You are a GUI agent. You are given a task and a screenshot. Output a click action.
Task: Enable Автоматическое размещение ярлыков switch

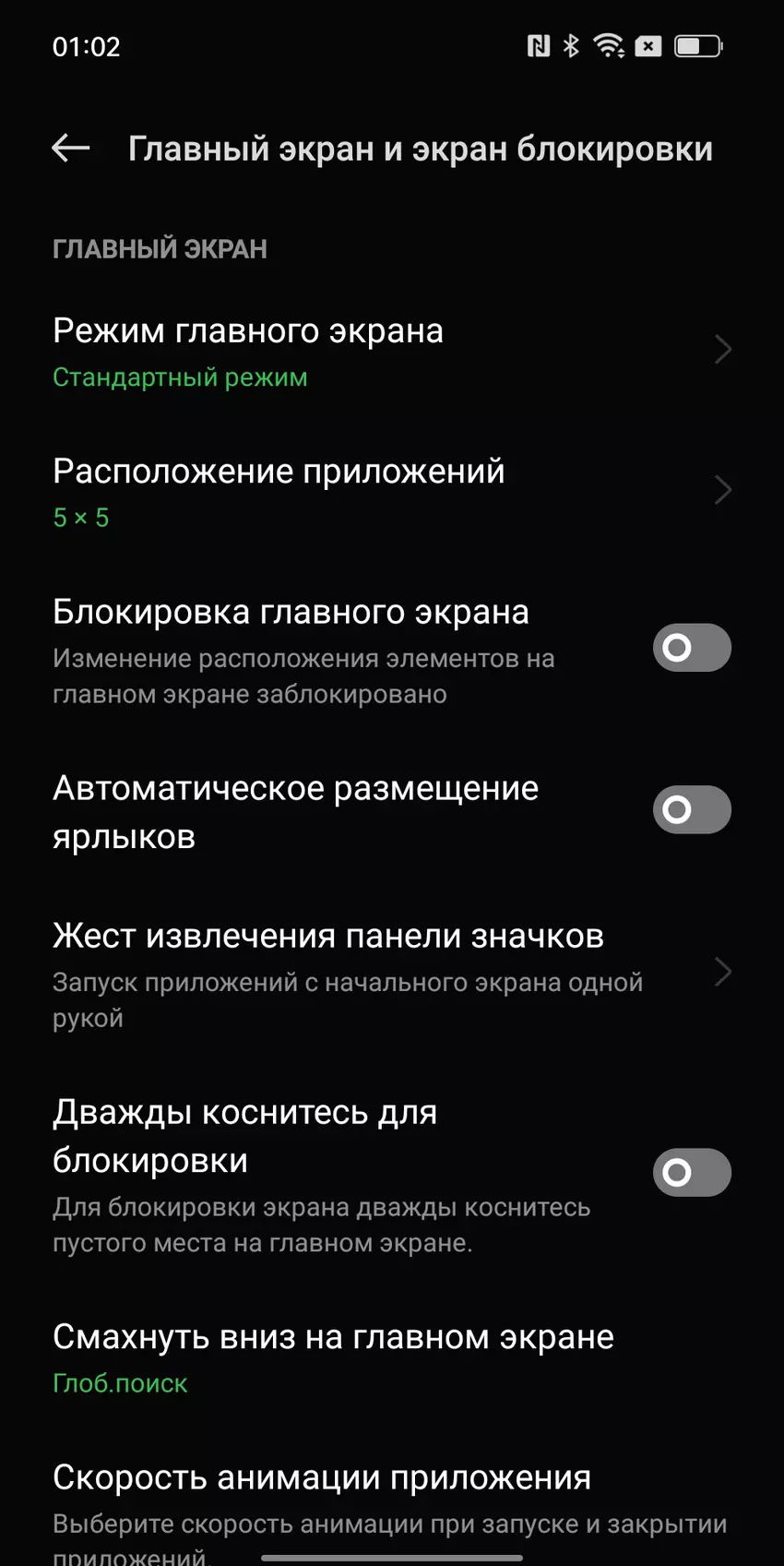(692, 809)
